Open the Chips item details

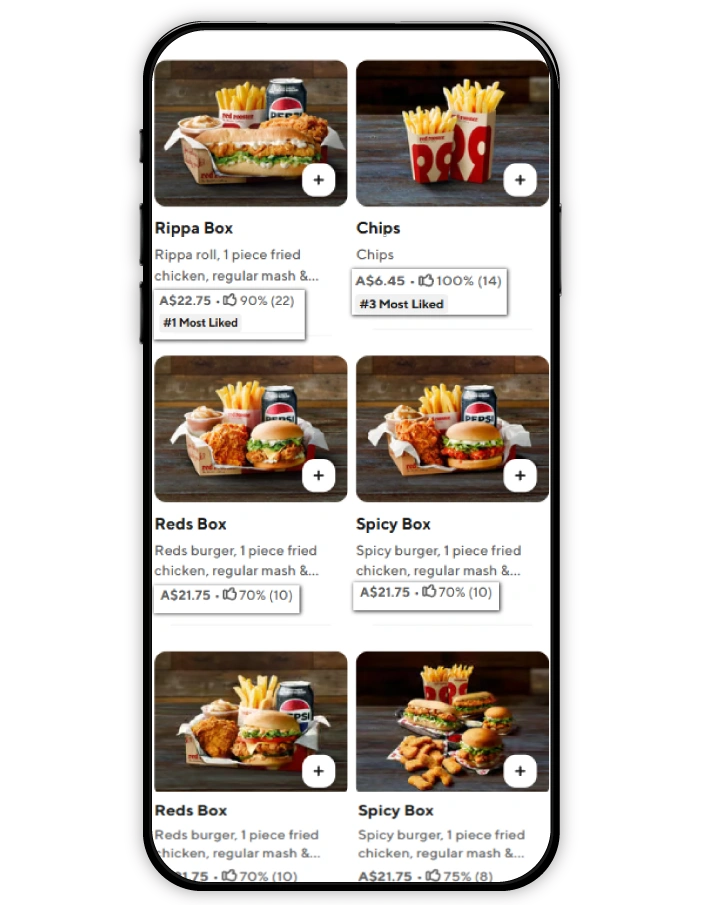click(378, 228)
